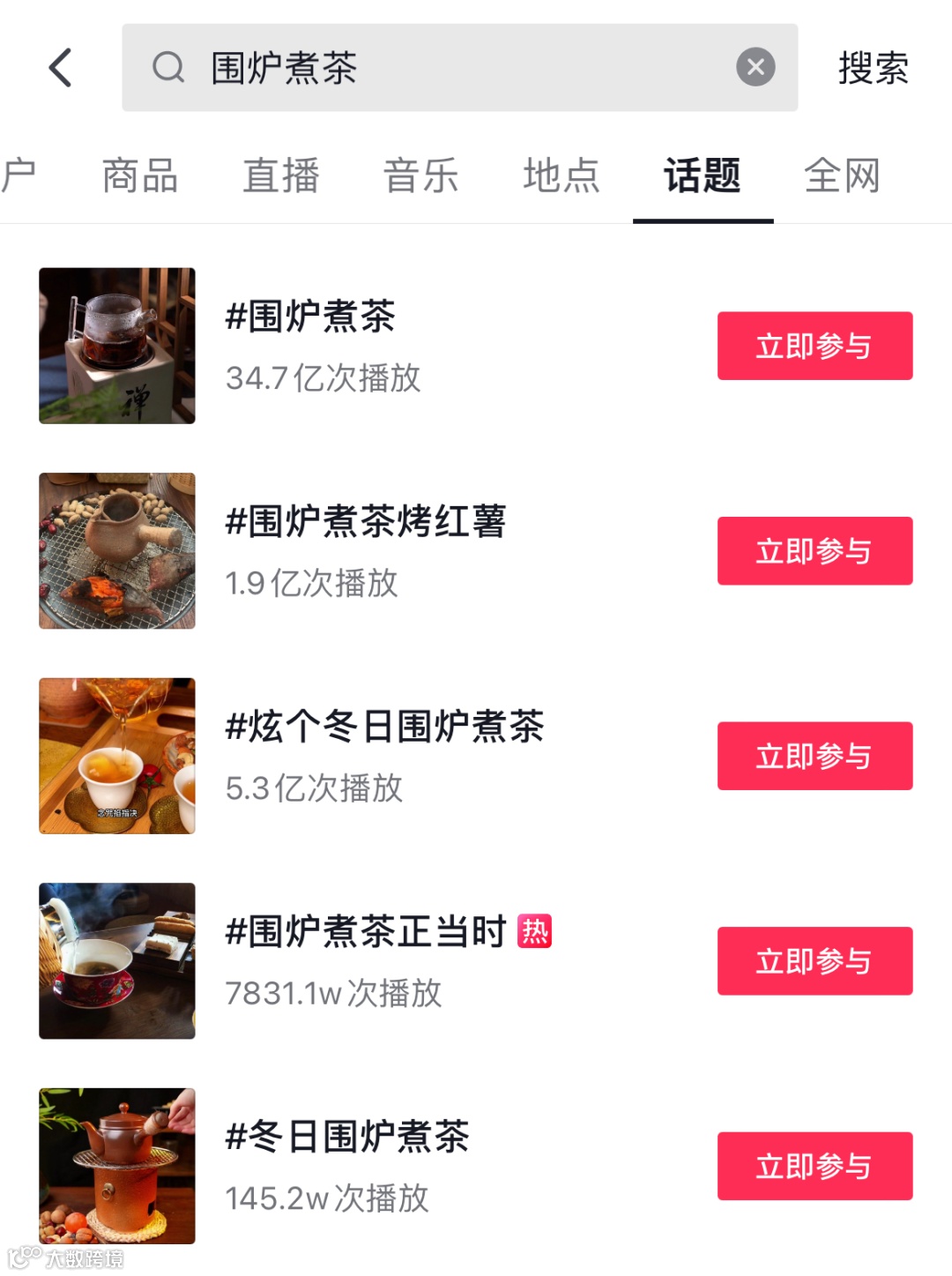Tap 立即参与 for #围炉煮茶烤红薯
The height and width of the screenshot is (1276, 952).
(814, 551)
